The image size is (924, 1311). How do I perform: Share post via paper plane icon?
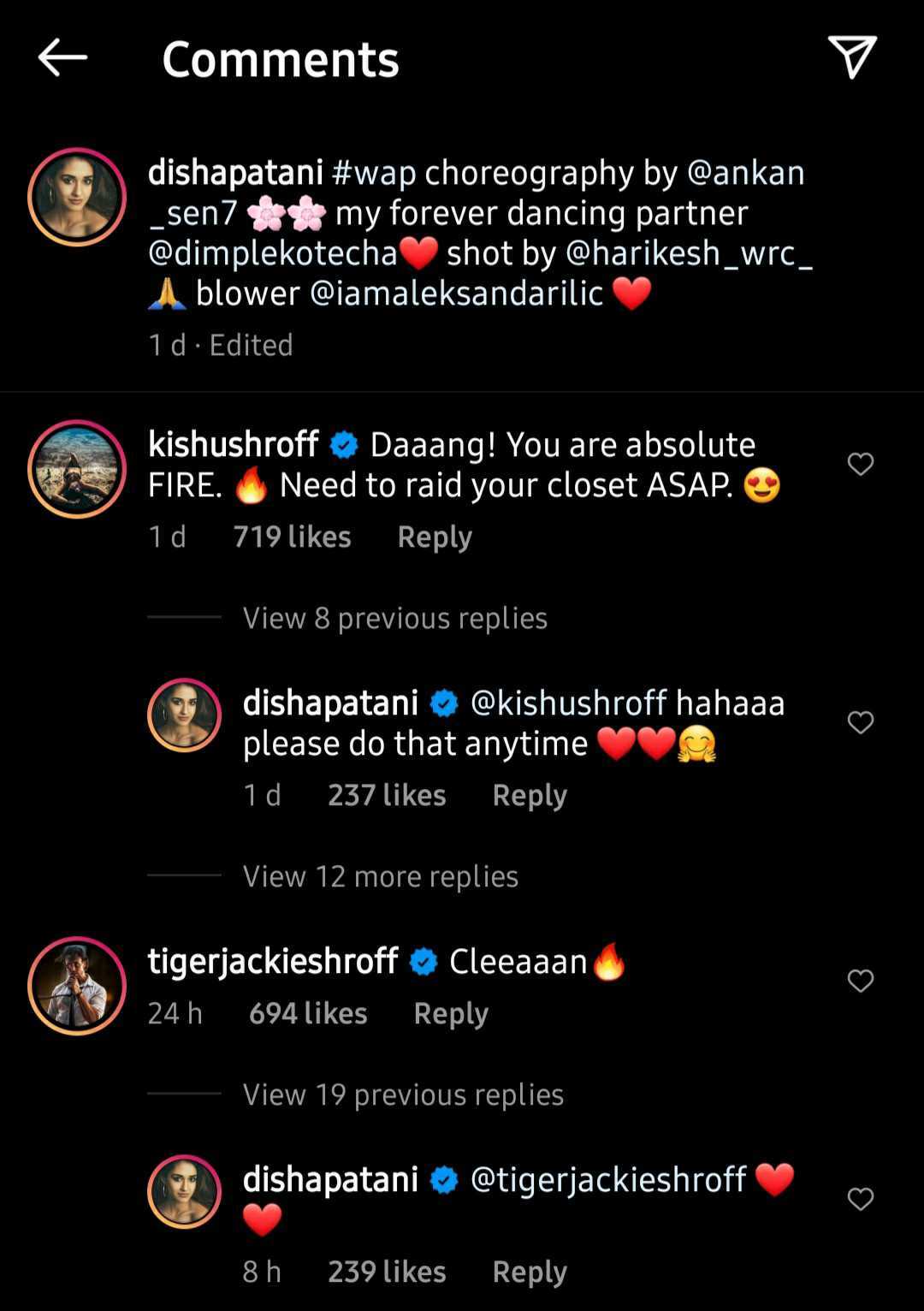point(851,57)
